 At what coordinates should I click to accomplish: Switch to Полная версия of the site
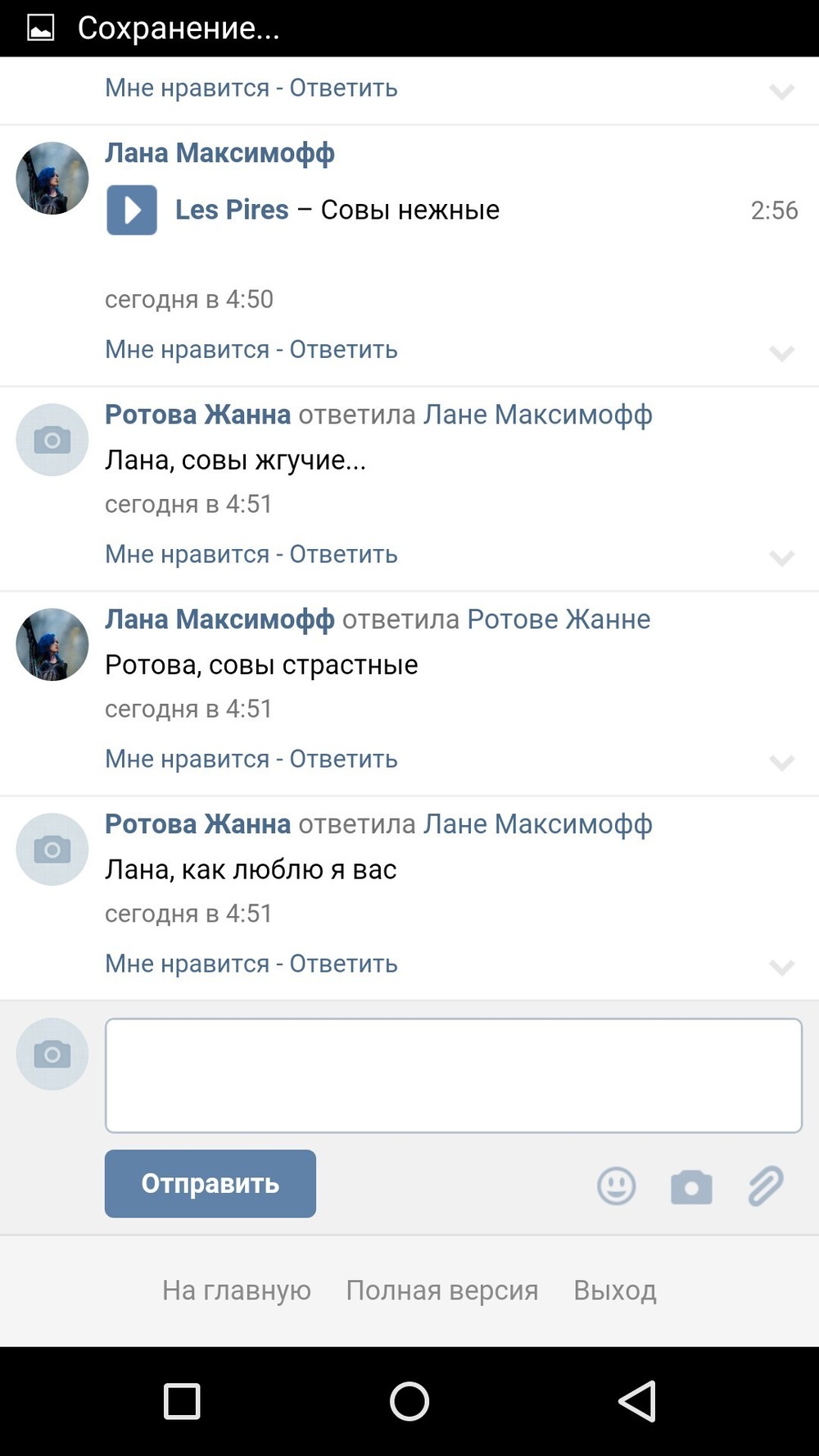[441, 1290]
